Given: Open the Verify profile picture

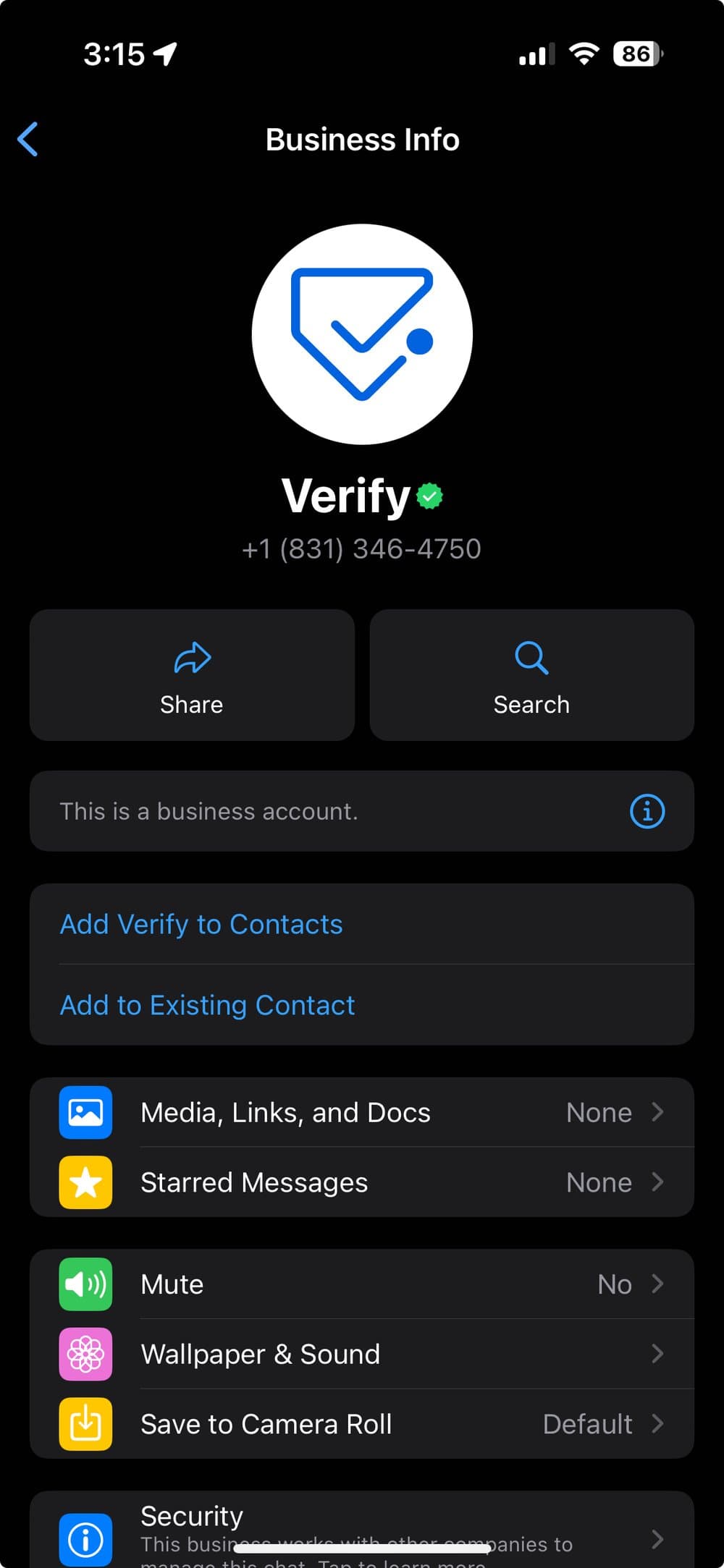Looking at the screenshot, I should click(362, 334).
